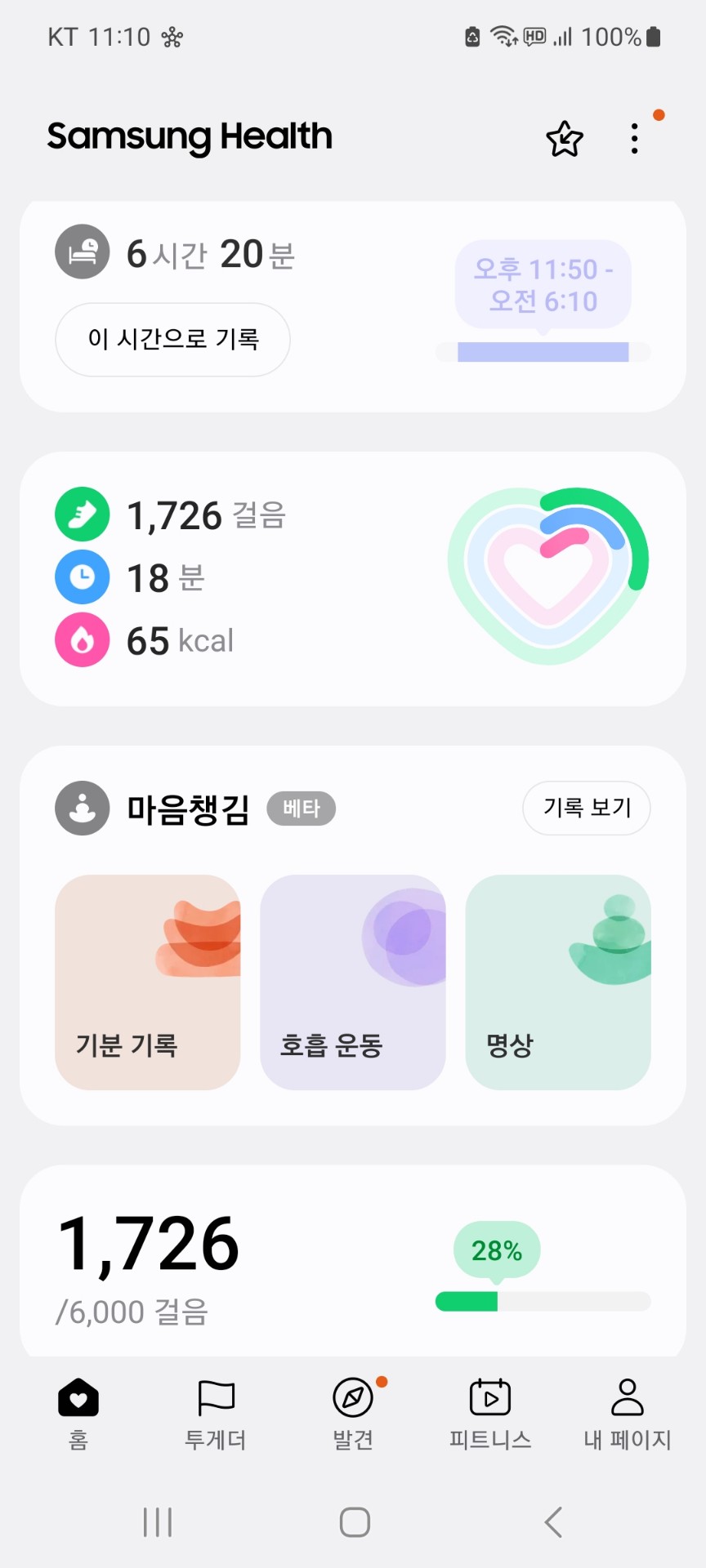Screen dimensions: 706x1568
Task: Go back using system back button
Action: [x=553, y=1522]
